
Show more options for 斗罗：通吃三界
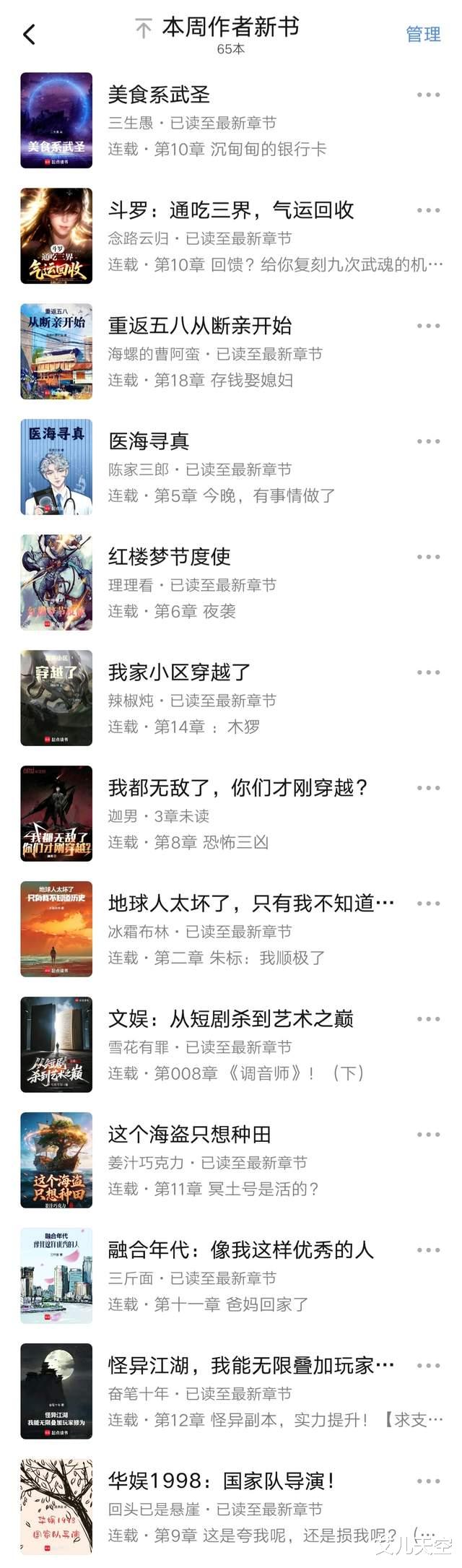(x=428, y=210)
